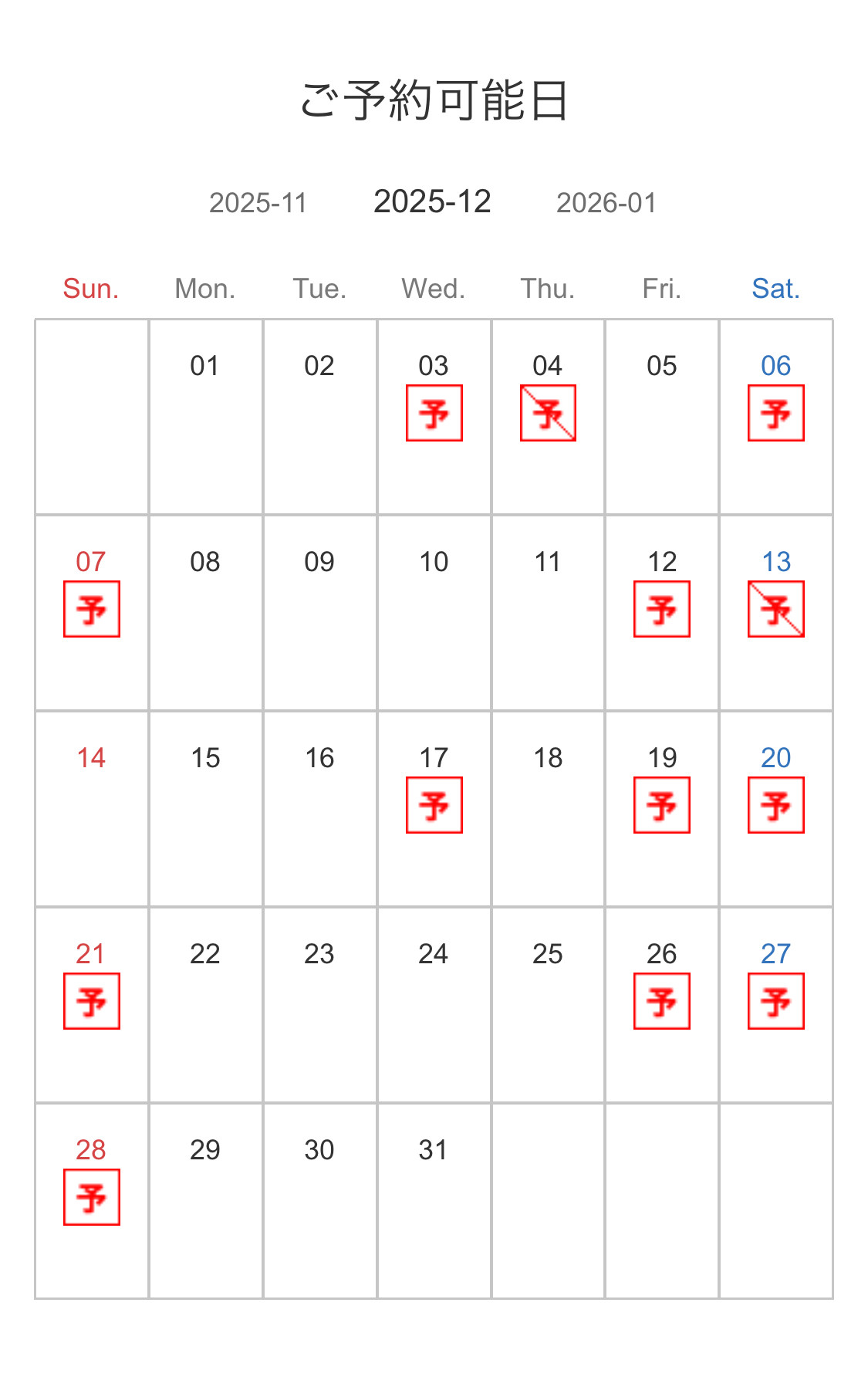Tap reservation icon on December 06

(x=775, y=413)
